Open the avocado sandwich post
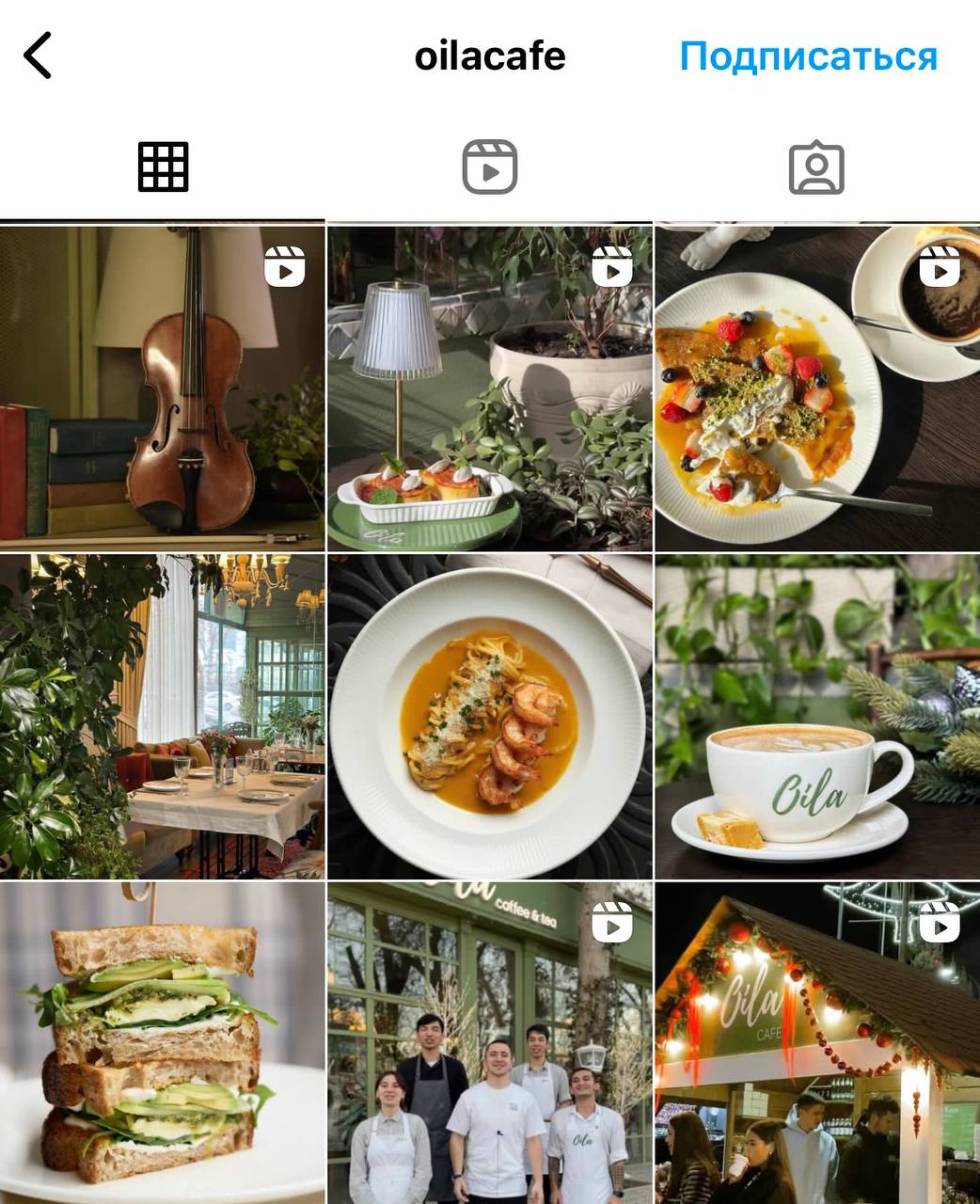Image resolution: width=980 pixels, height=1204 pixels. 162,1042
